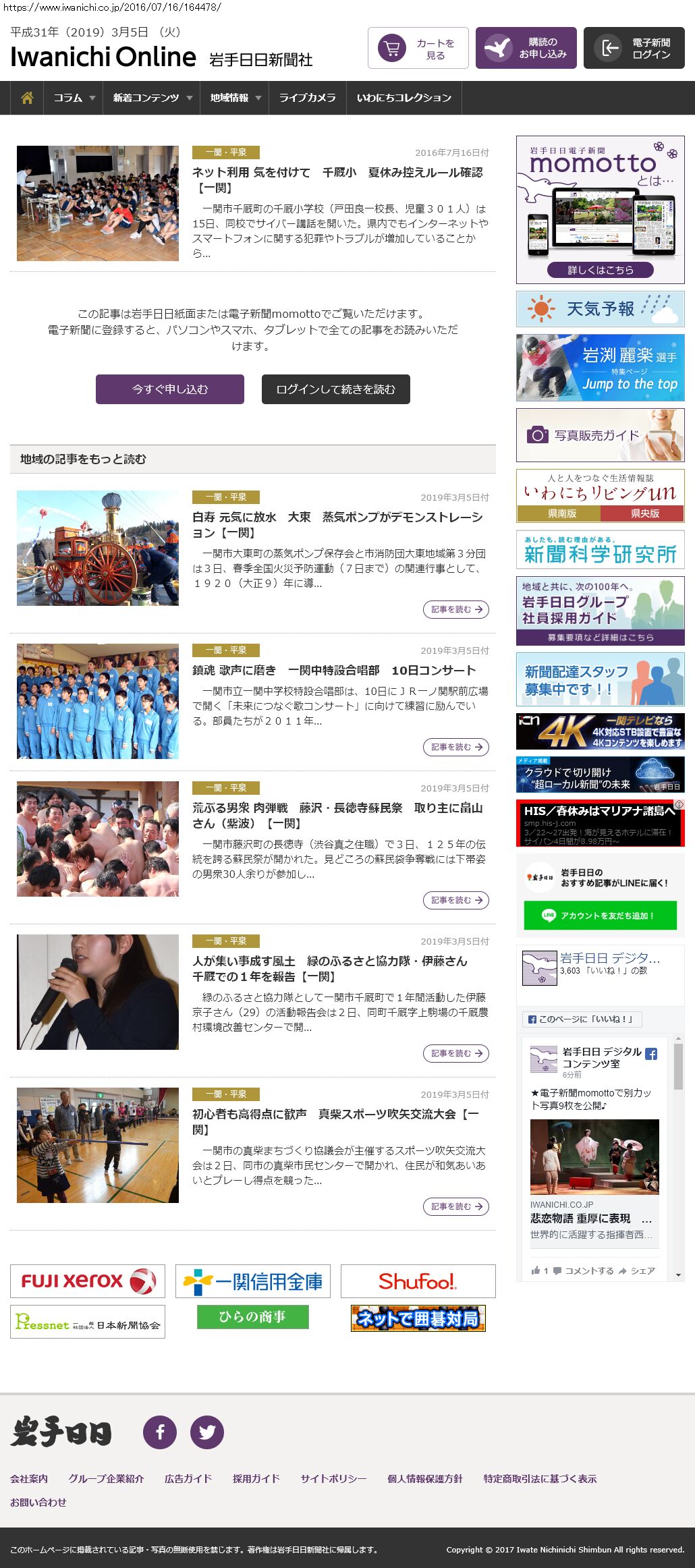
Task: Open the Facebook icon in the footer
Action: (160, 1432)
